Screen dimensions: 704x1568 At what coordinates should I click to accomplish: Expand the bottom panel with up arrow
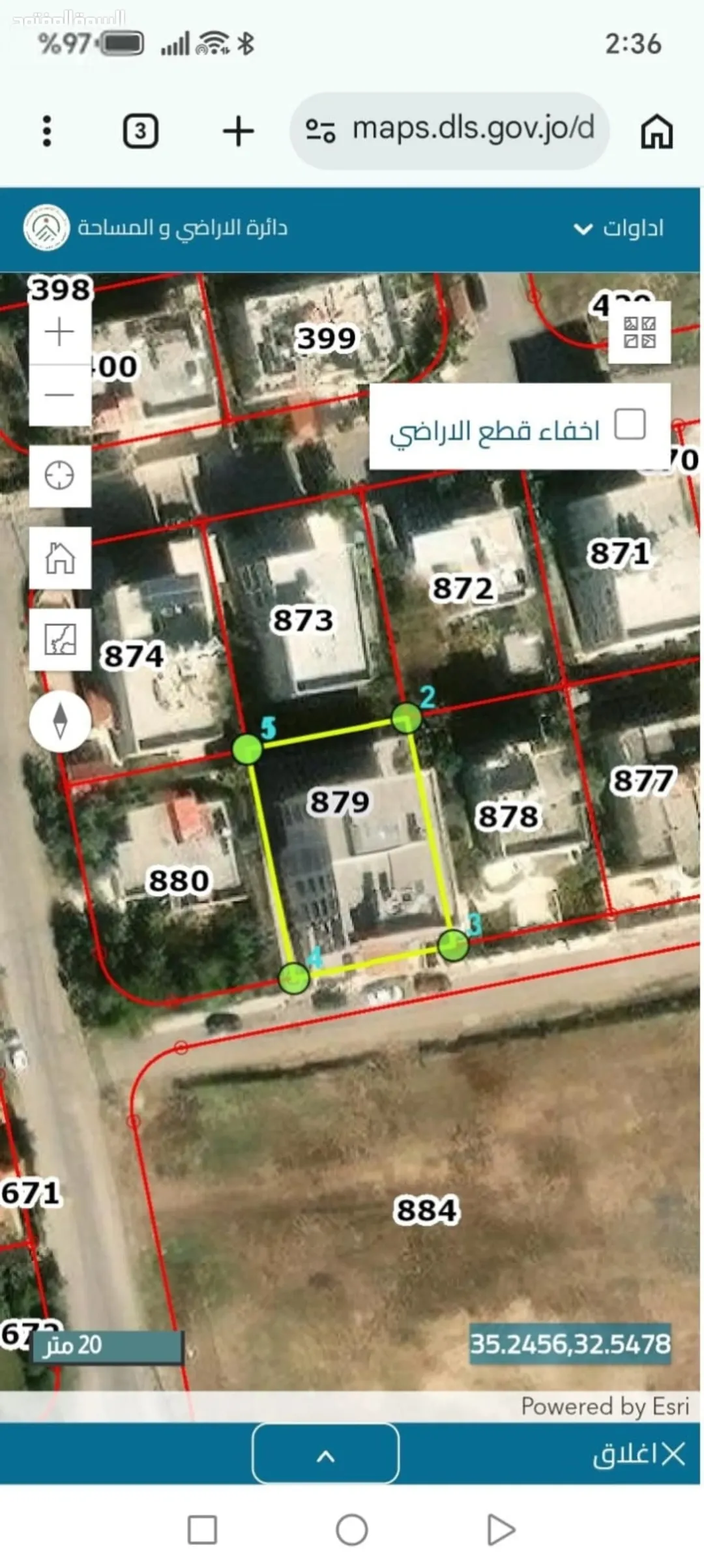pos(325,1453)
